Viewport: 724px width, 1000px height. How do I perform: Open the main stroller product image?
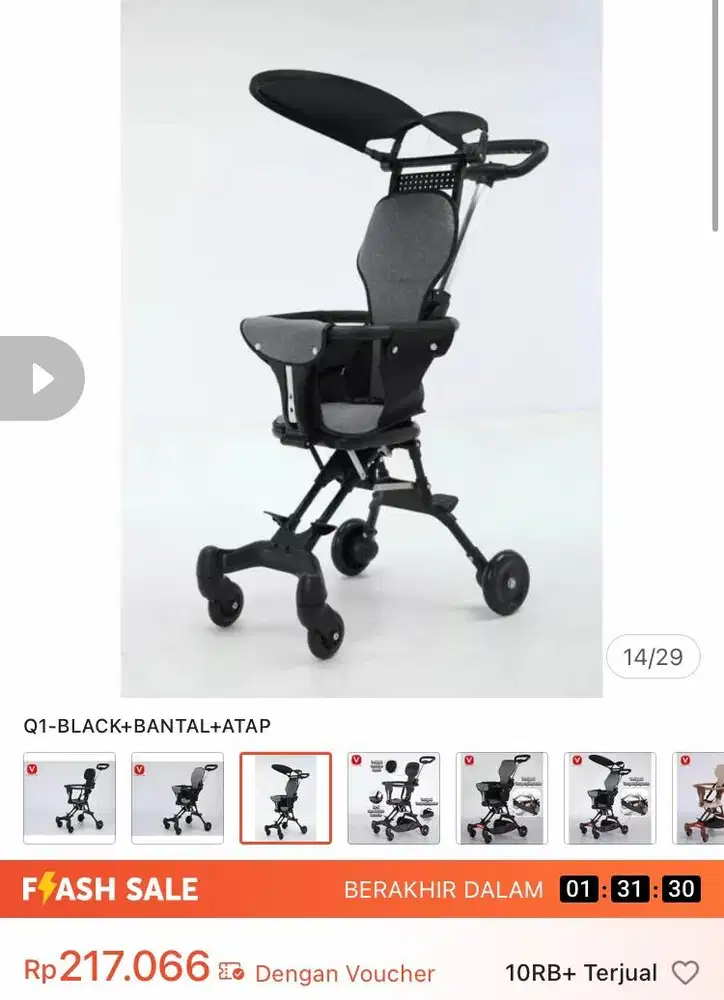point(362,350)
